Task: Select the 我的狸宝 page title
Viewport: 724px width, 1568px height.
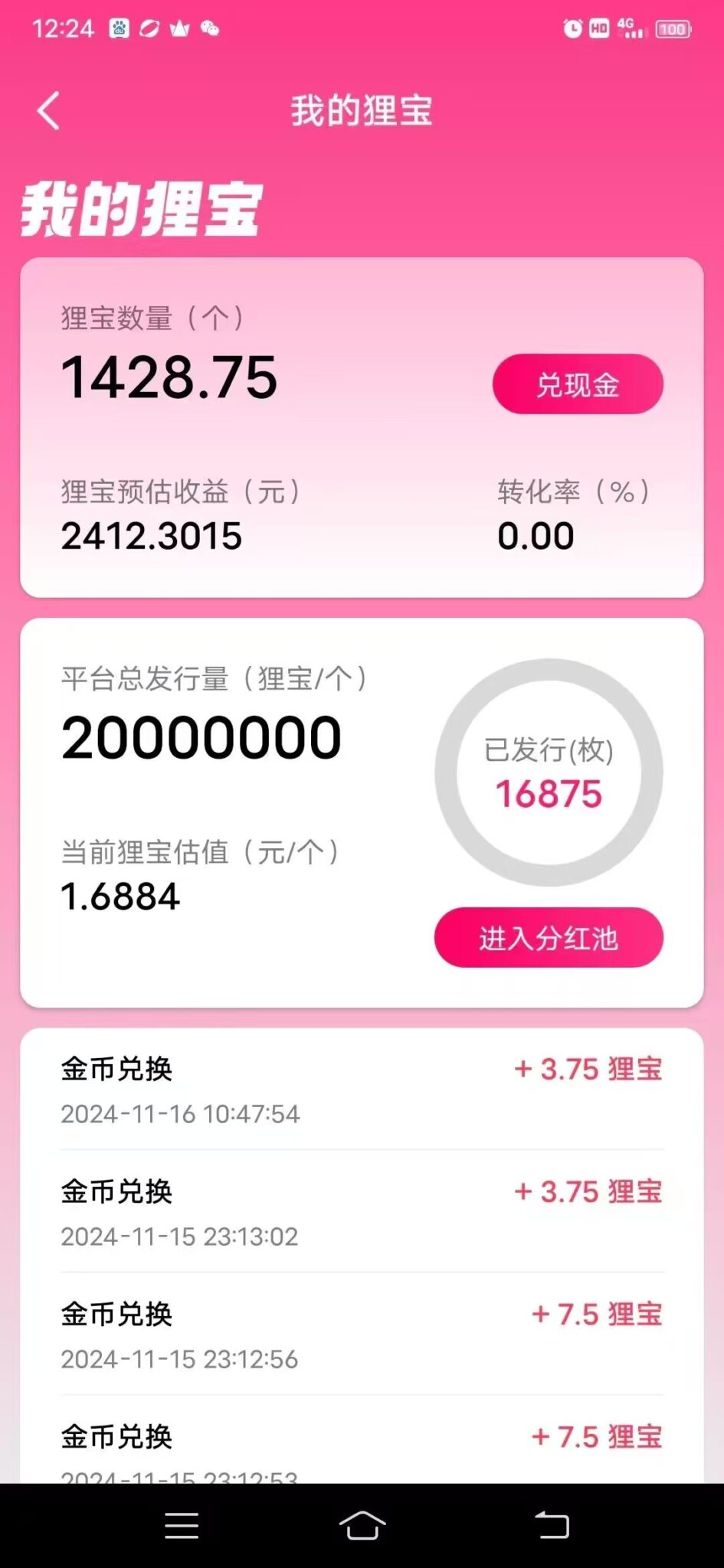Action: (x=362, y=111)
